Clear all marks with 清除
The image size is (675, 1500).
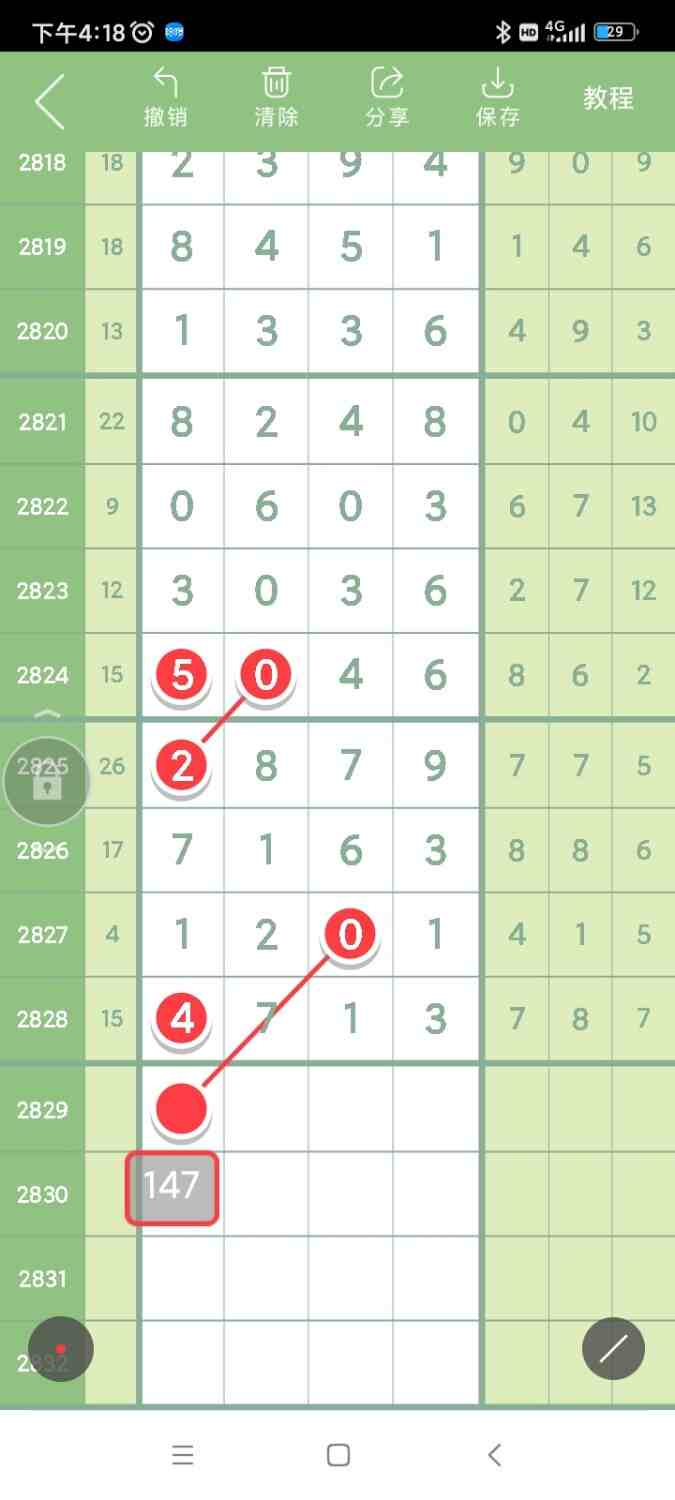276,98
